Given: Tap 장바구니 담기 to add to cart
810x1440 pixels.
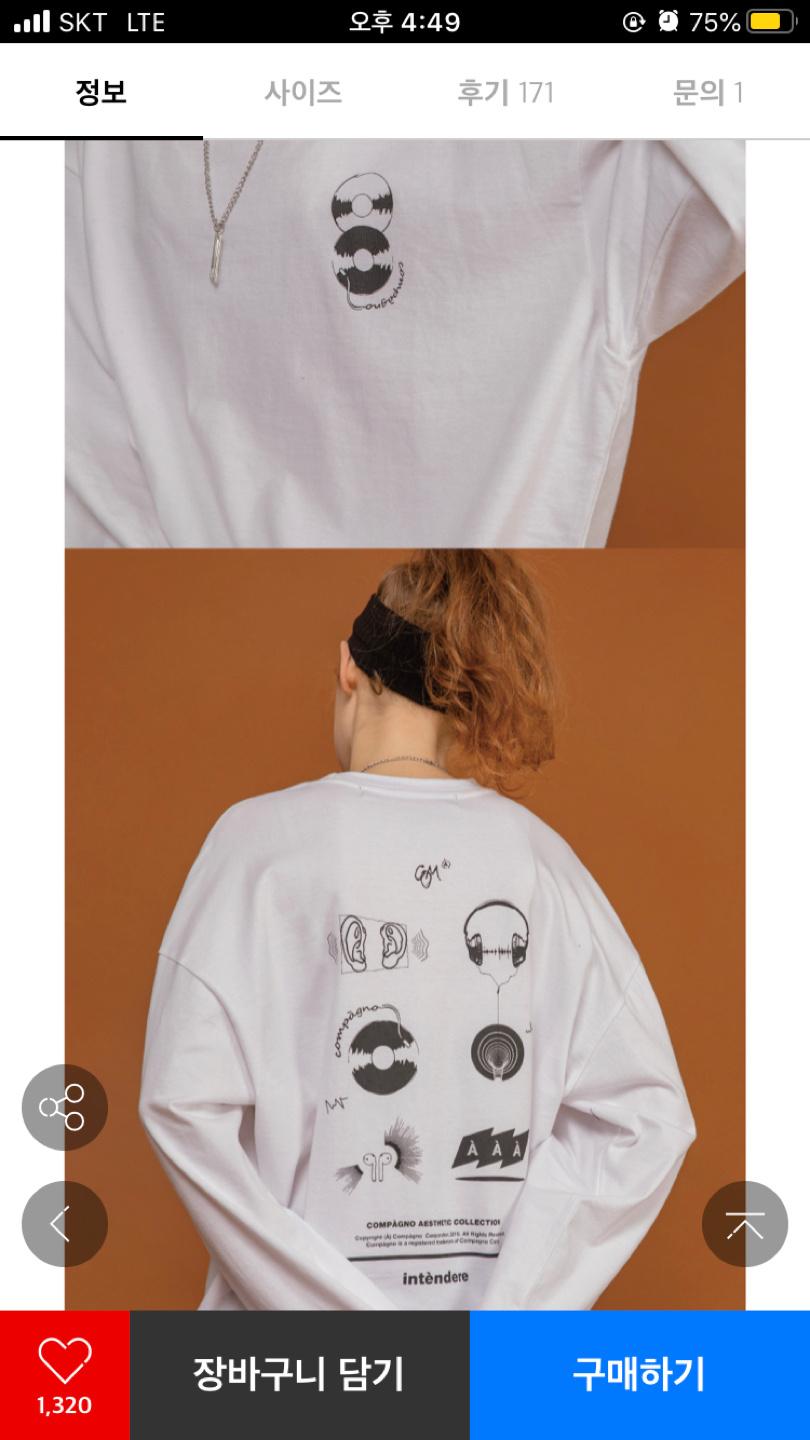Looking at the screenshot, I should tap(299, 1374).
